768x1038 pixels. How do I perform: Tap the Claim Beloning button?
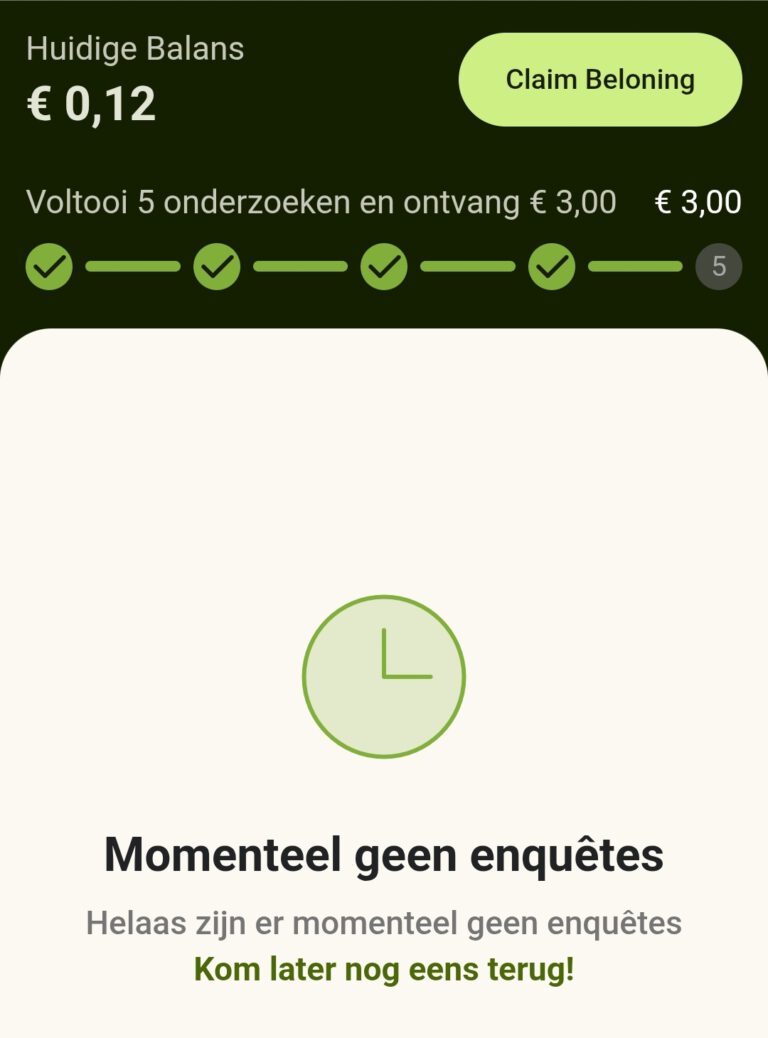(x=600, y=80)
